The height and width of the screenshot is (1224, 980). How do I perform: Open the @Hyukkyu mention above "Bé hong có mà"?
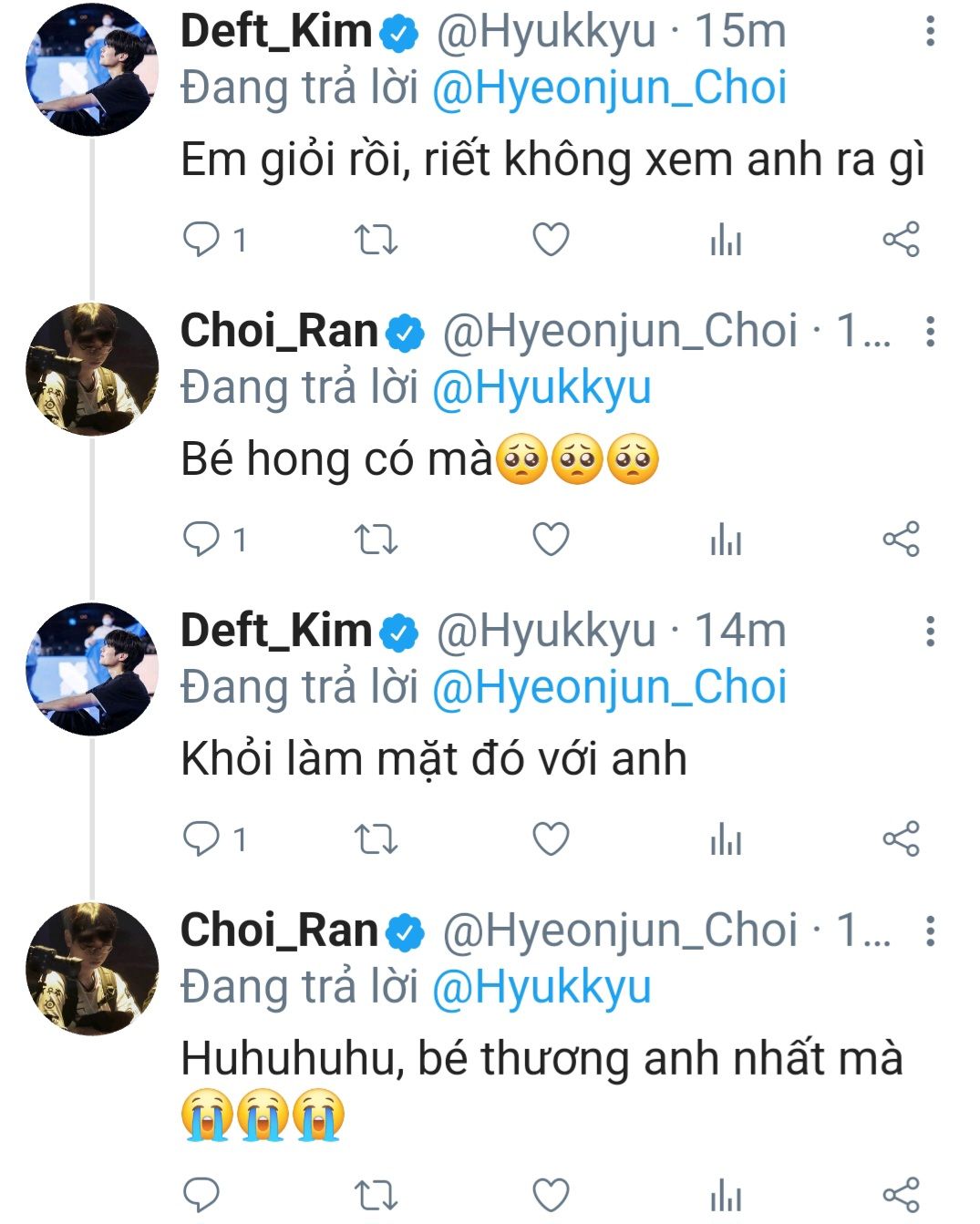542,388
